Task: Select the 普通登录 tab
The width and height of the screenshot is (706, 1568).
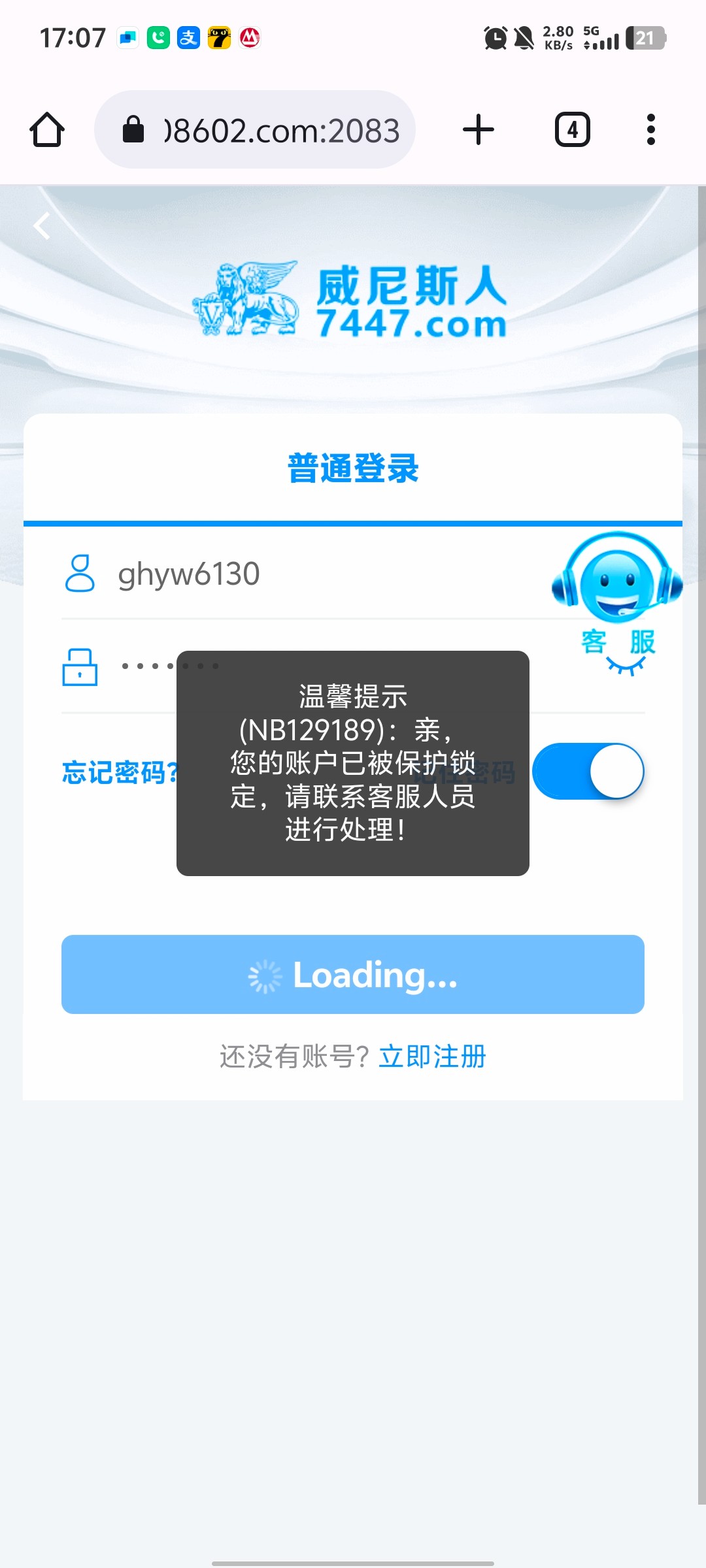Action: click(353, 467)
